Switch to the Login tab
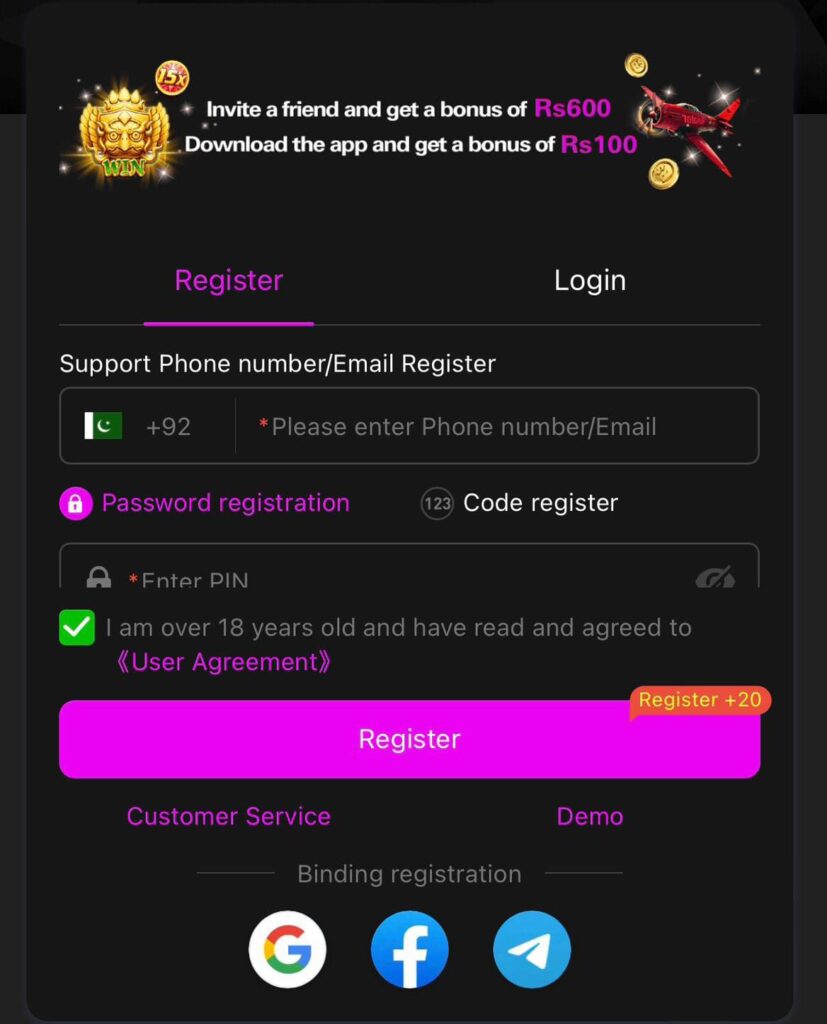Viewport: 827px width, 1024px height. coord(589,281)
